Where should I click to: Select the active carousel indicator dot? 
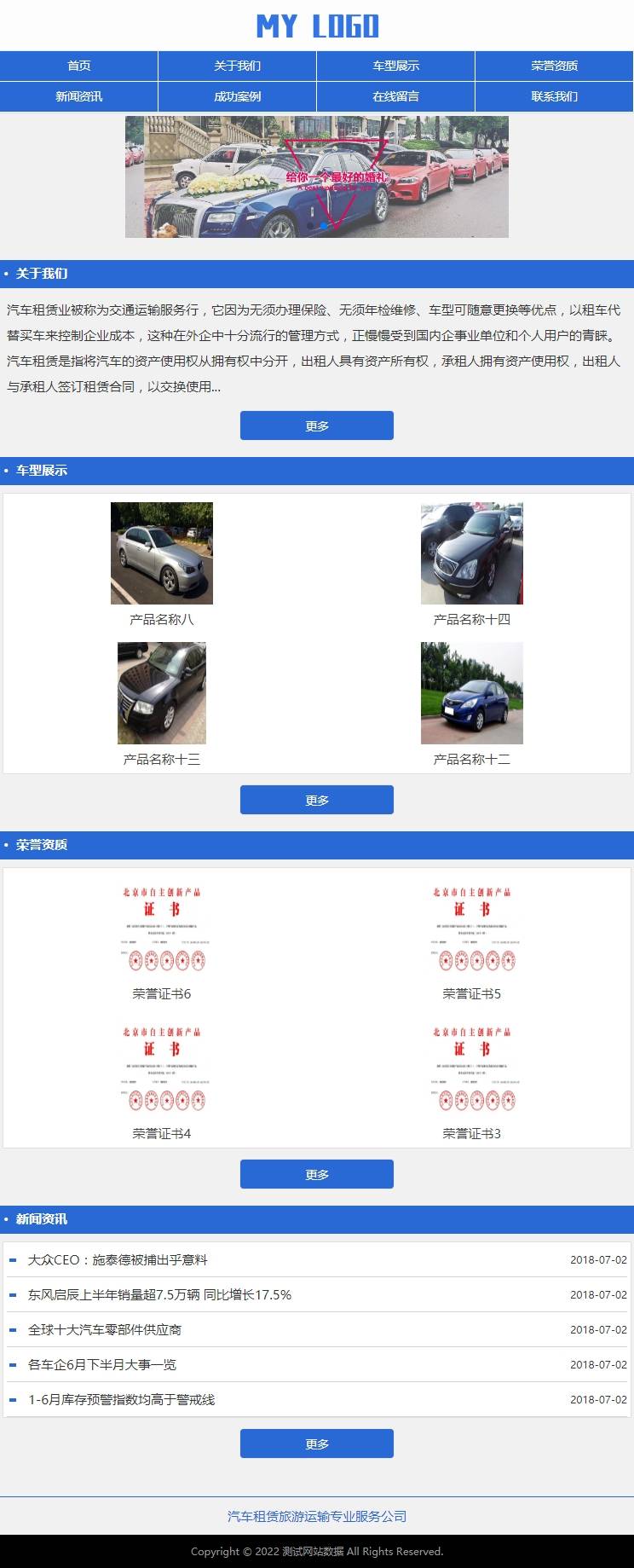(x=324, y=225)
